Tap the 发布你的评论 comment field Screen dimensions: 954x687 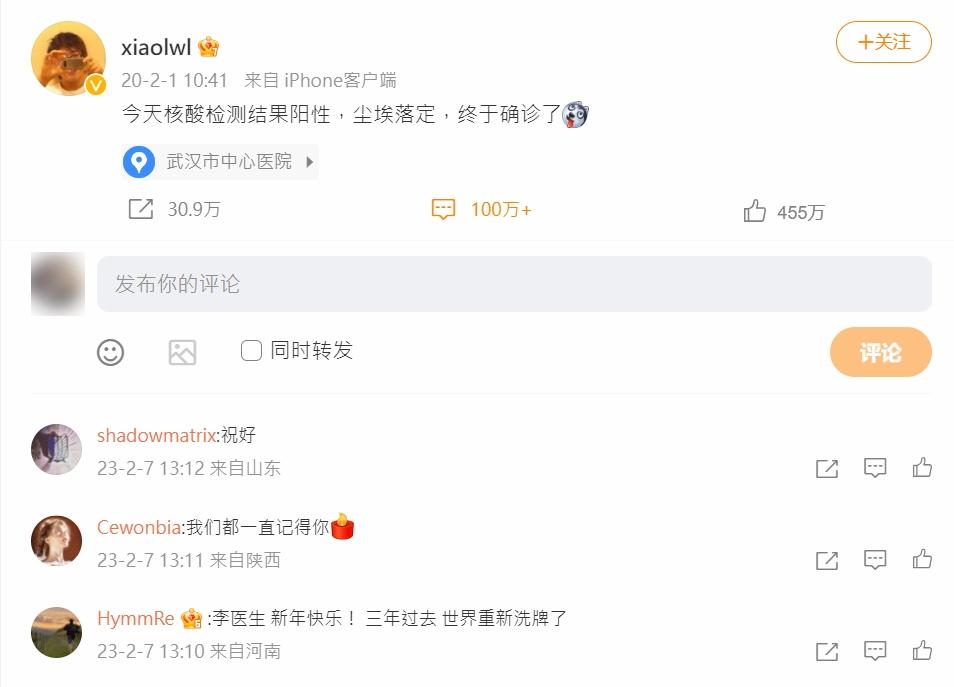pos(514,284)
